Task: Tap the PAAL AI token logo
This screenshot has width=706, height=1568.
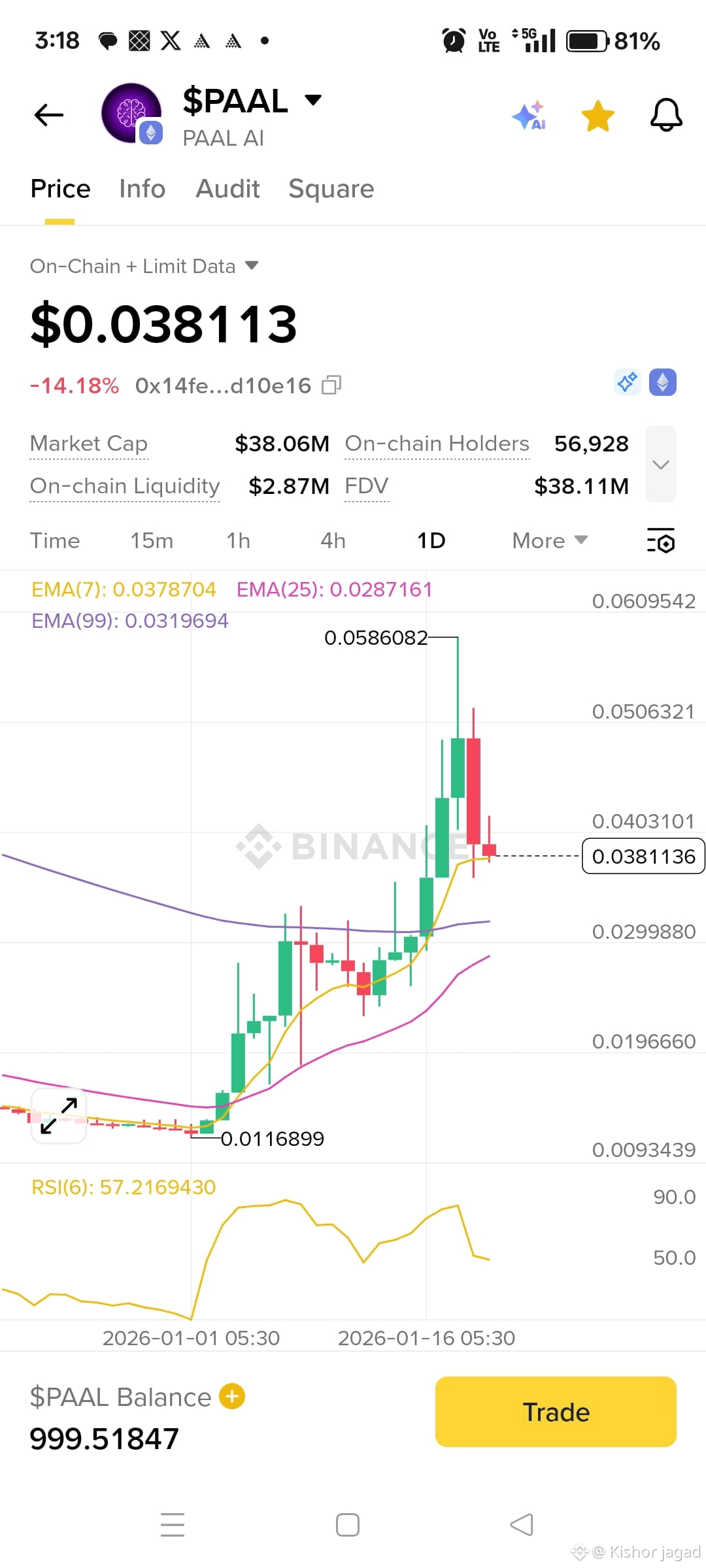Action: pos(131,113)
